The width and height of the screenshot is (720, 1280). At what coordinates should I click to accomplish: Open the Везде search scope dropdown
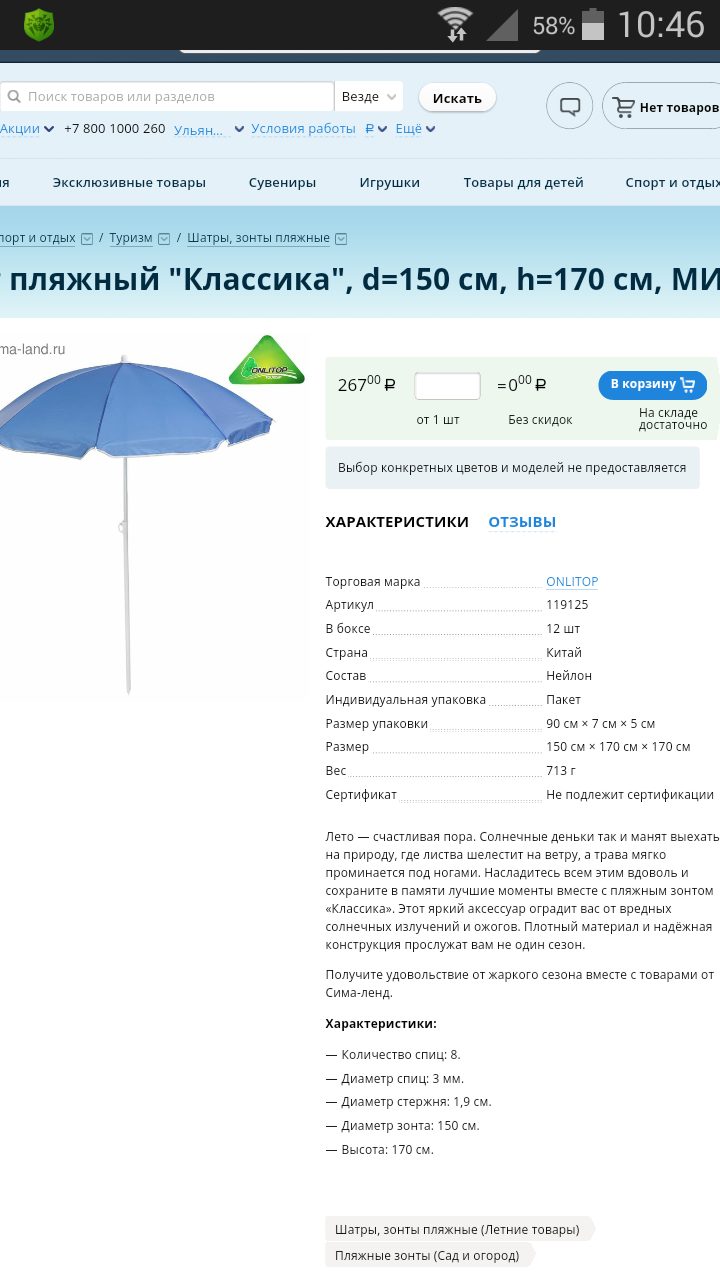click(x=368, y=97)
